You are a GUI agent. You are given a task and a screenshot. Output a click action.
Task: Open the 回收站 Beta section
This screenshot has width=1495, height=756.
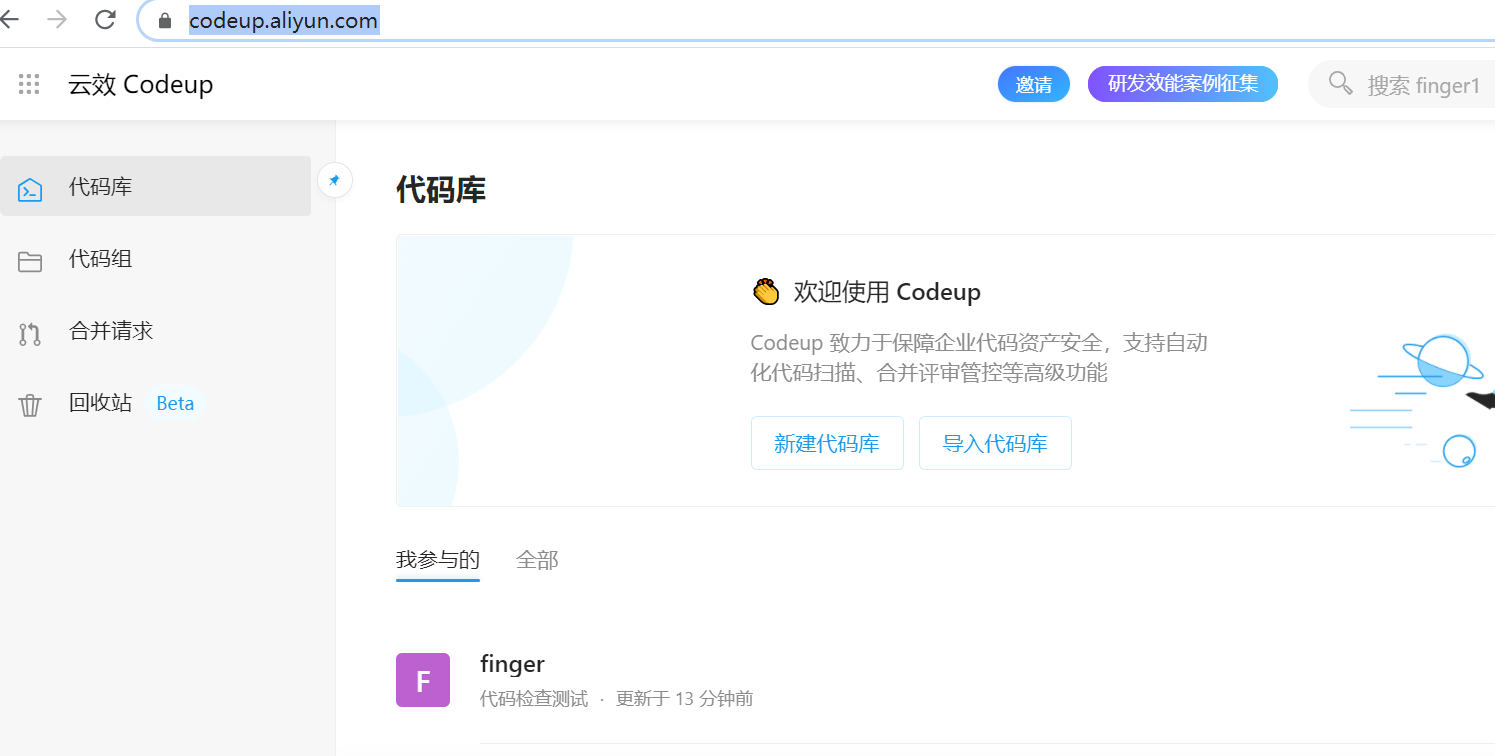coord(100,404)
